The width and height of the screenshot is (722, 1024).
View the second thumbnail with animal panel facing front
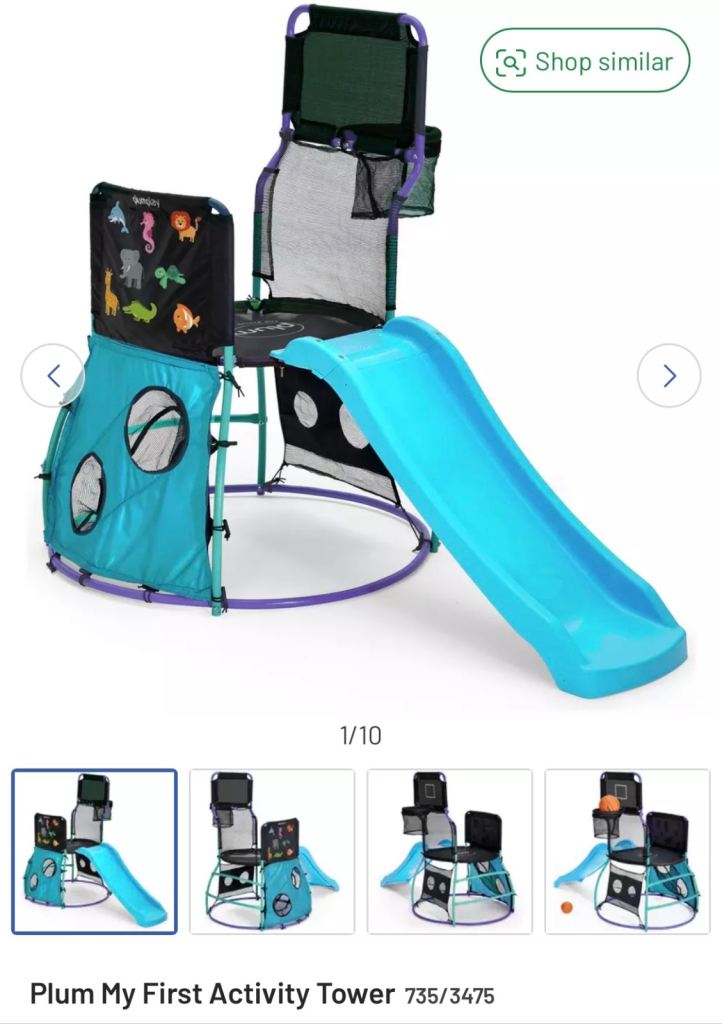click(272, 851)
